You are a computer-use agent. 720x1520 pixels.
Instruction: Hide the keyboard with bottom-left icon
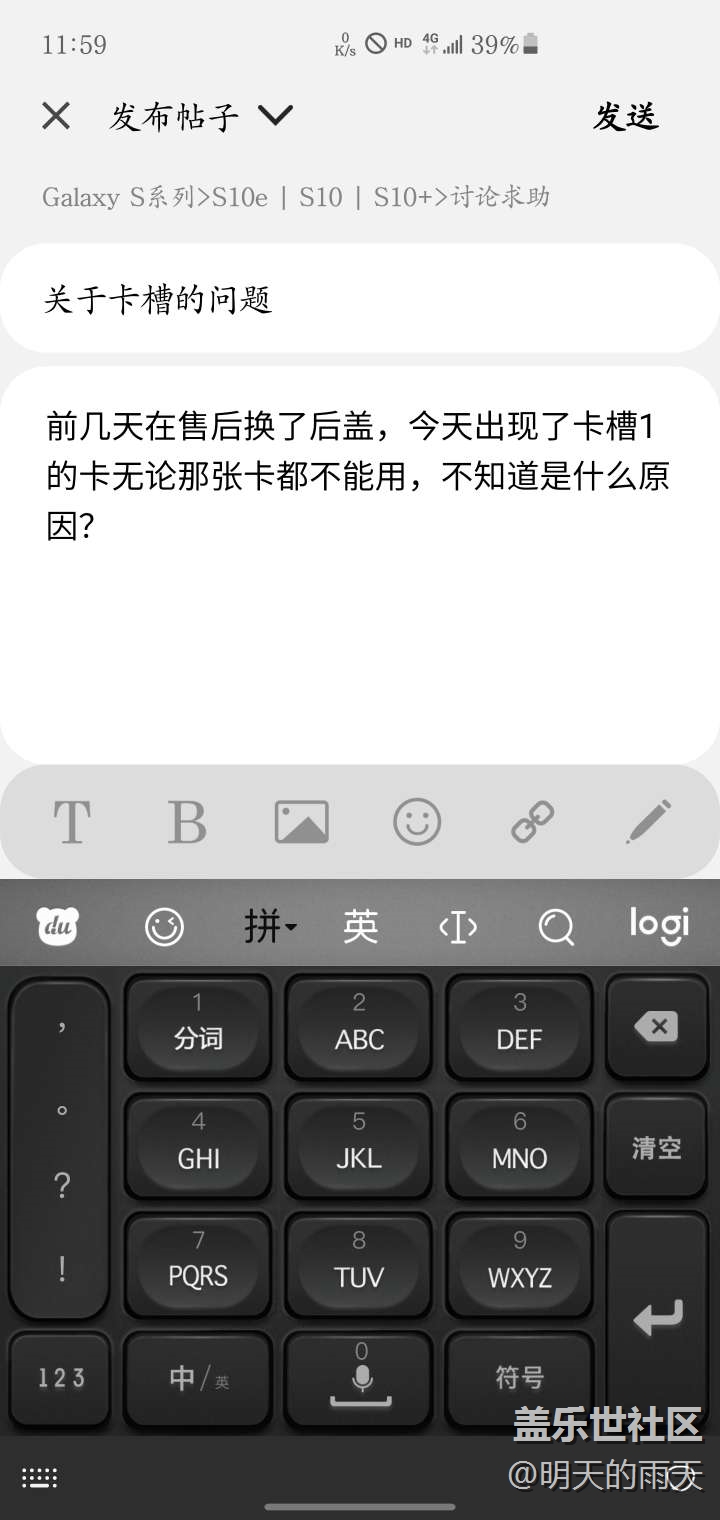click(39, 1477)
